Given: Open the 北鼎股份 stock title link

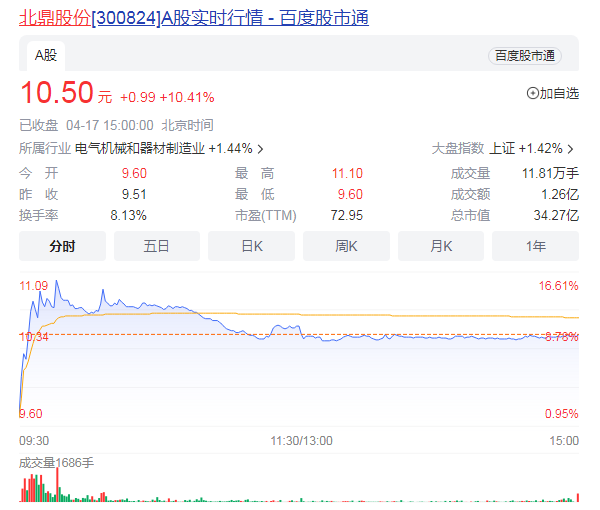Looking at the screenshot, I should 194,18.
